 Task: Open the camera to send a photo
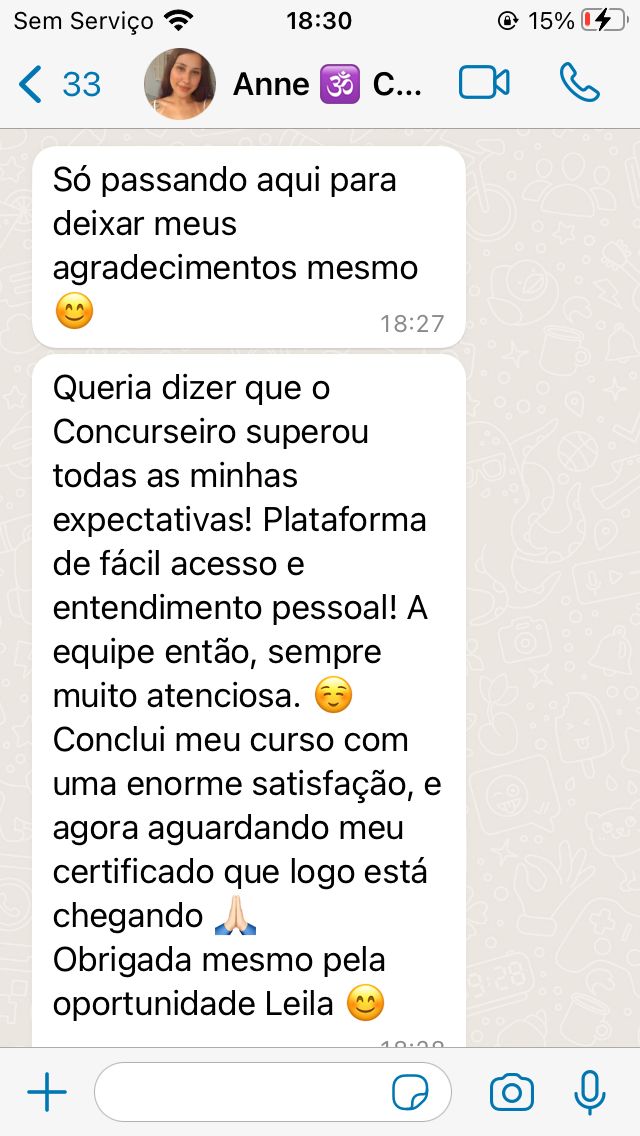pyautogui.click(x=511, y=1092)
